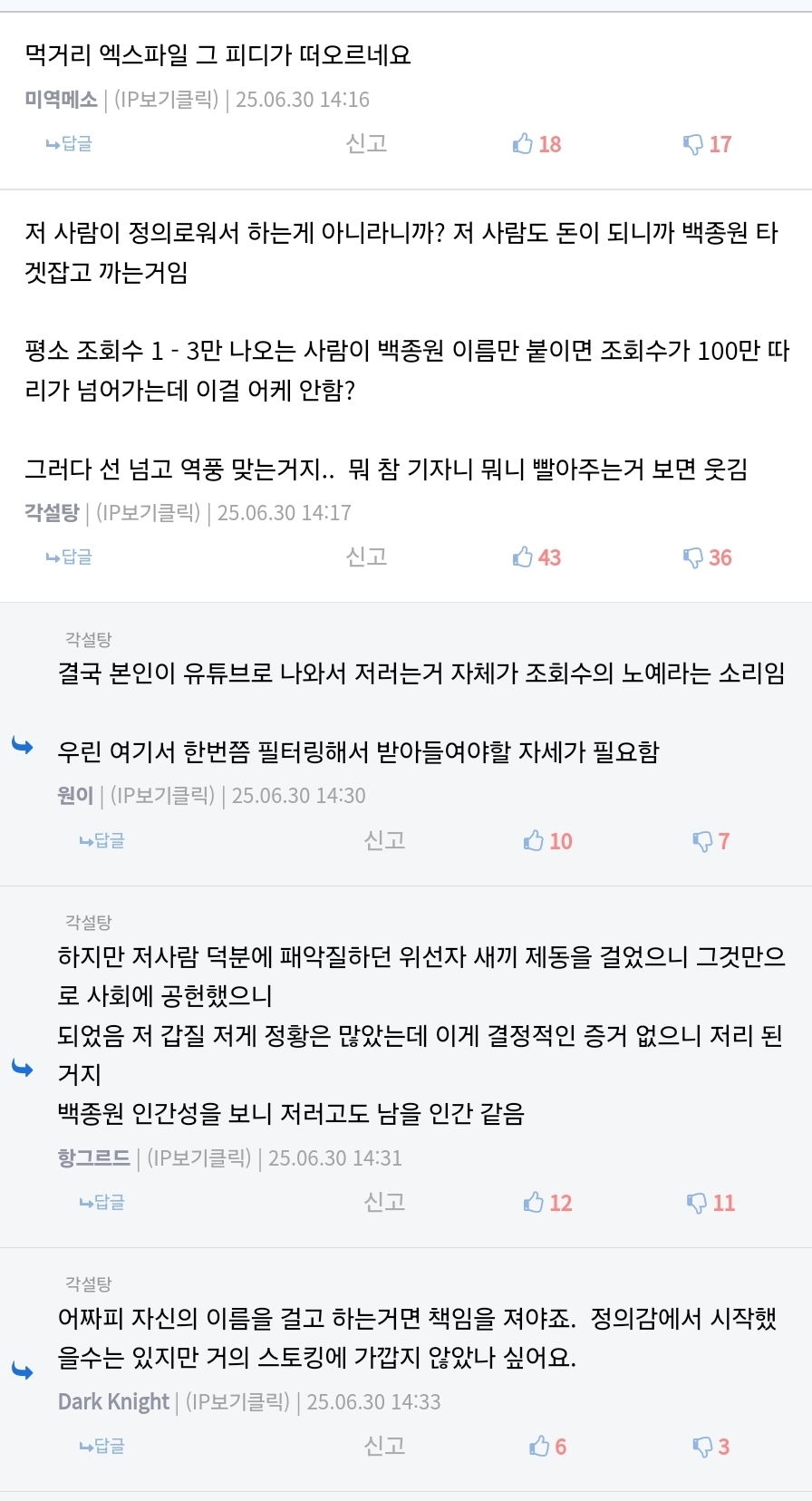812x1501 pixels.
Task: Open 각설탕's user profile name
Action: (52, 513)
